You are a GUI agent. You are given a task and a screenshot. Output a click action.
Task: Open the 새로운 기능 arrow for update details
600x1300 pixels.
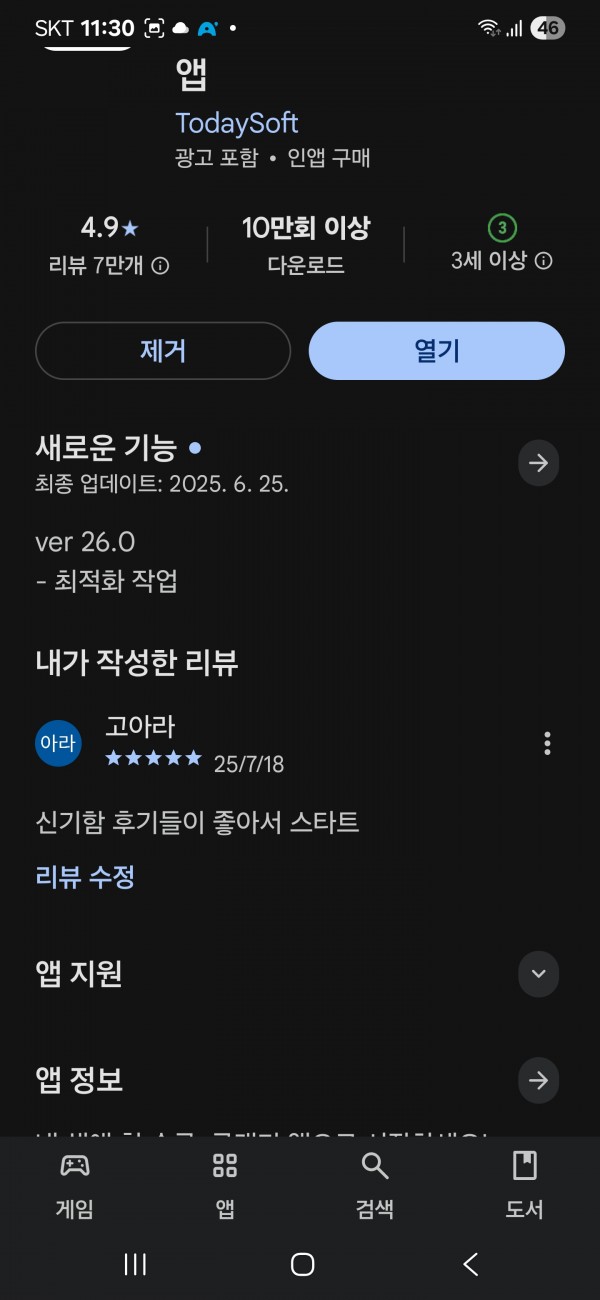[539, 463]
